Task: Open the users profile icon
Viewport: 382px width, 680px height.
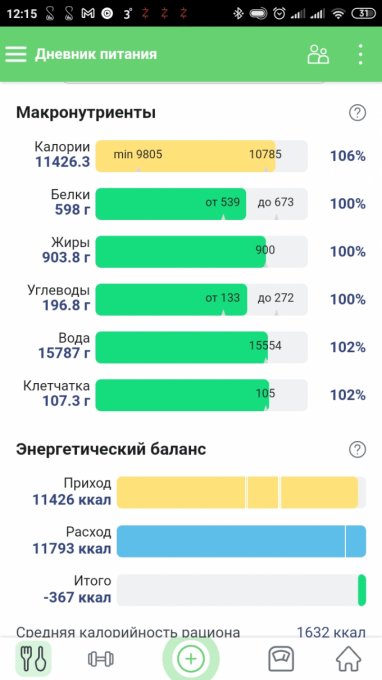Action: click(318, 55)
